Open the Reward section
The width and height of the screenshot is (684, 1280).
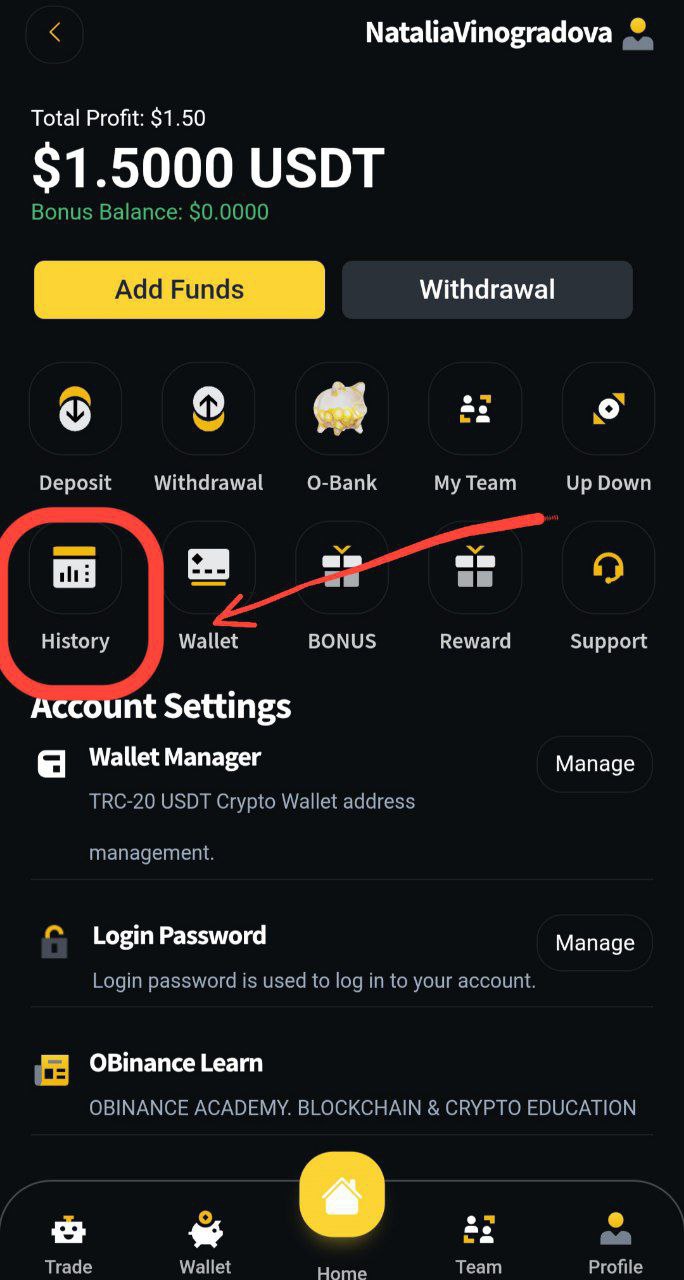(x=475, y=568)
